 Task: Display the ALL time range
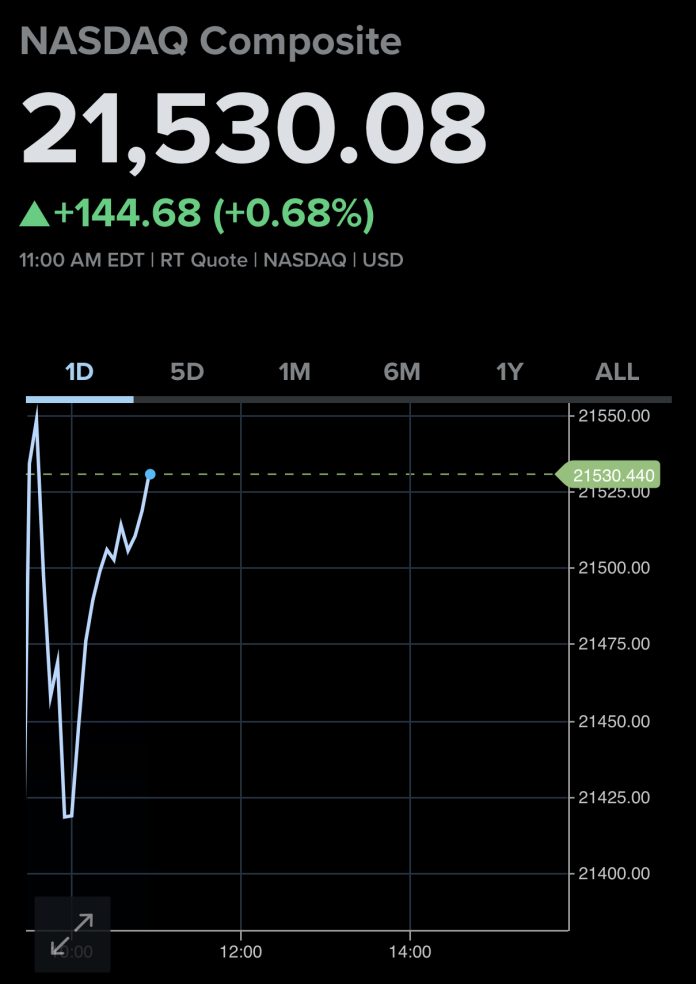click(x=617, y=372)
